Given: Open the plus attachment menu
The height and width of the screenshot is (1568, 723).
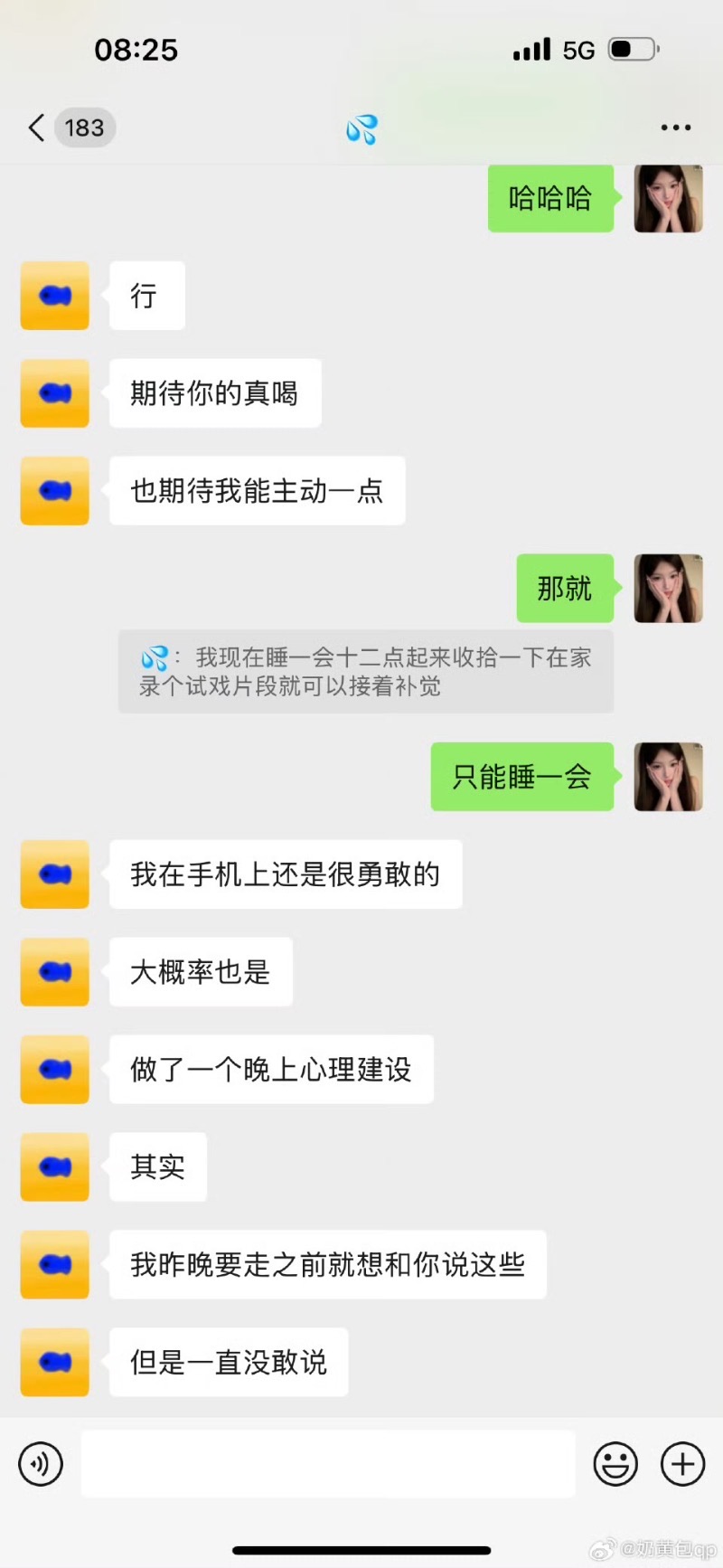Looking at the screenshot, I should [x=682, y=1463].
